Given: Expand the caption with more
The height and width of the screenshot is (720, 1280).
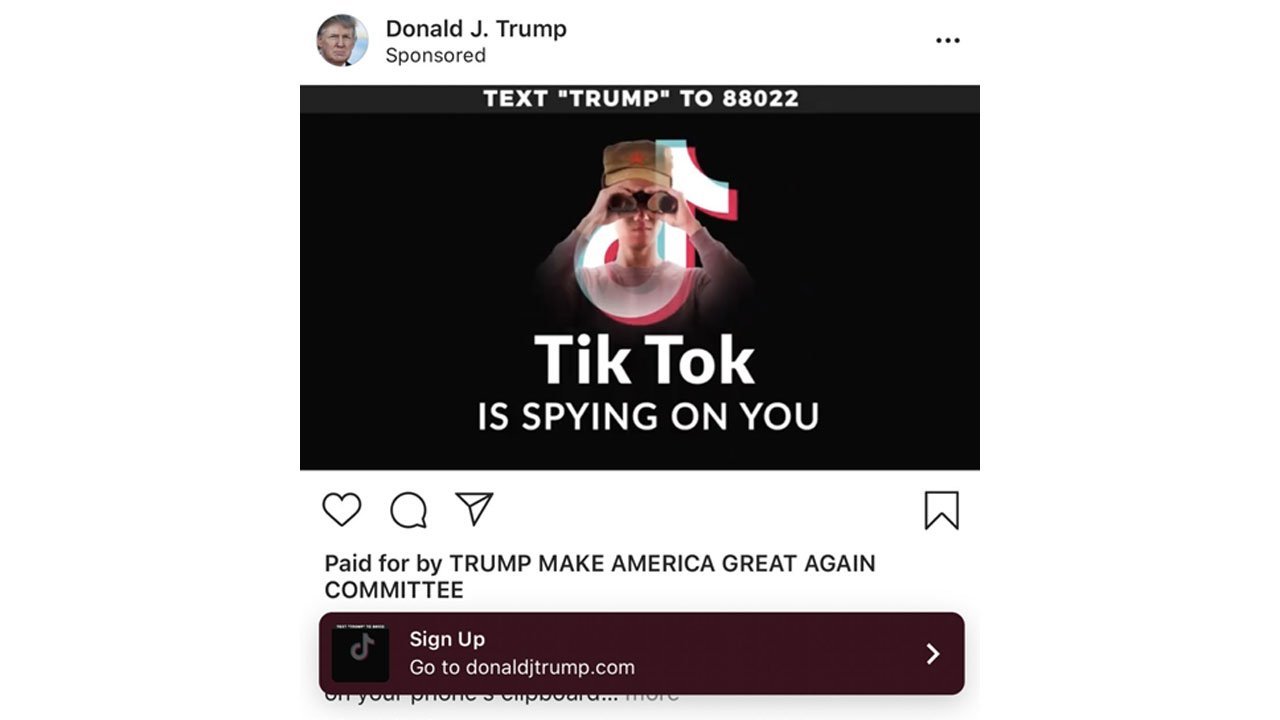Looking at the screenshot, I should pos(652,696).
